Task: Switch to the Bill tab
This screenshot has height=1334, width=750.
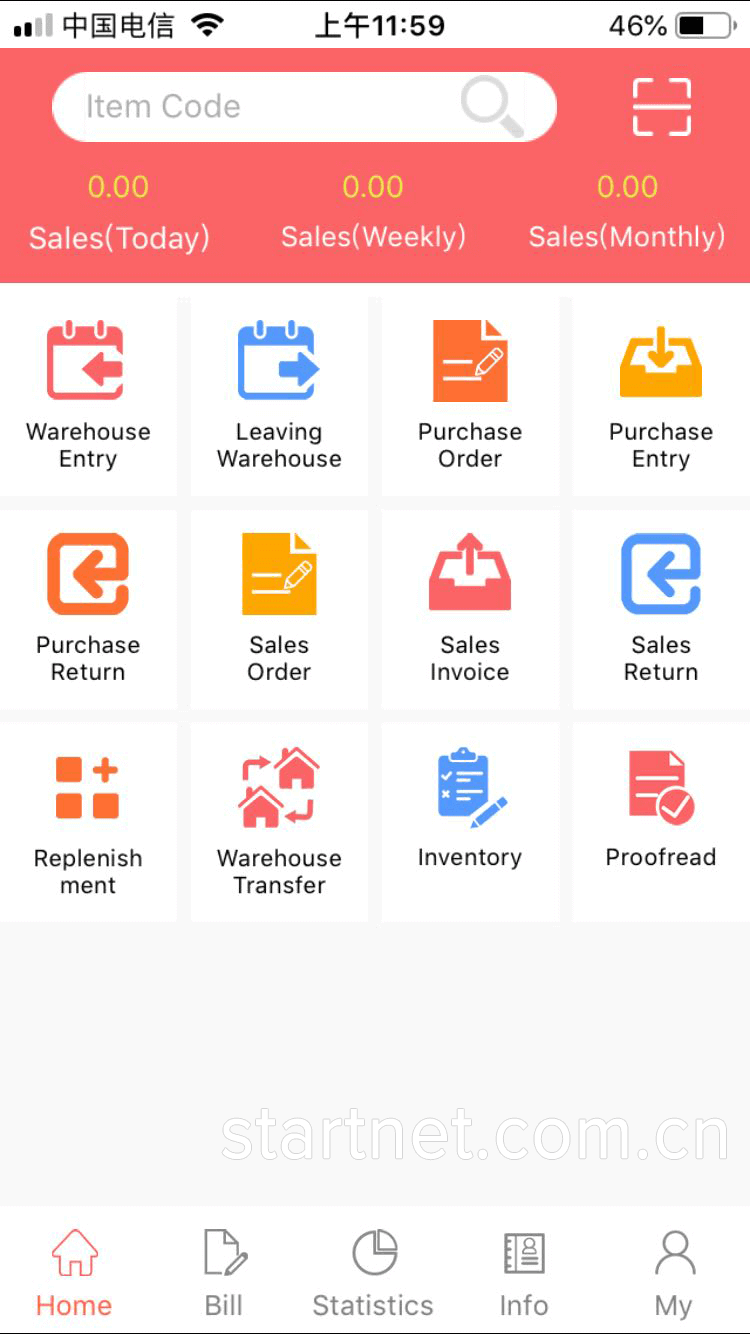Action: point(224,1272)
